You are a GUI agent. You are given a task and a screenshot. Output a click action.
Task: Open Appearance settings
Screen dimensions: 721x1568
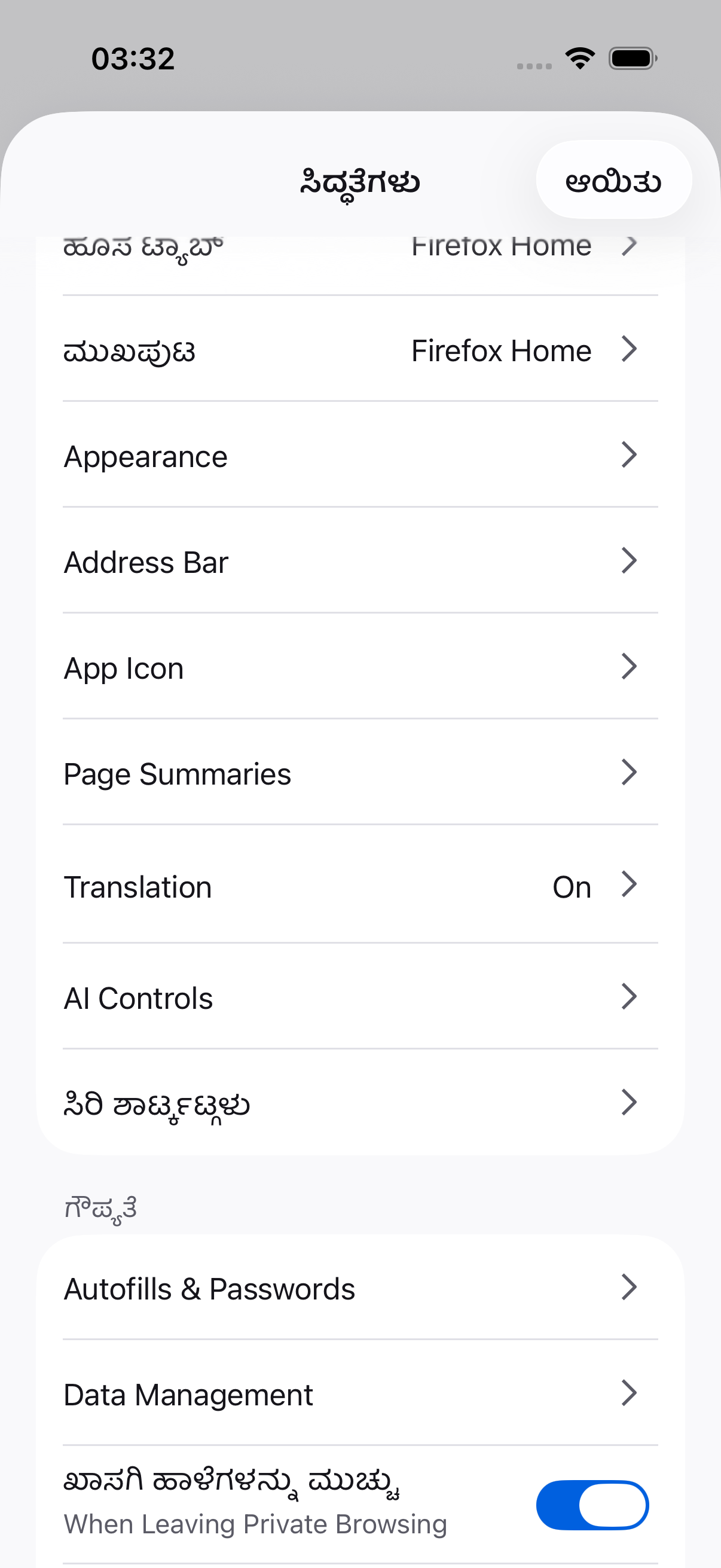click(x=360, y=455)
